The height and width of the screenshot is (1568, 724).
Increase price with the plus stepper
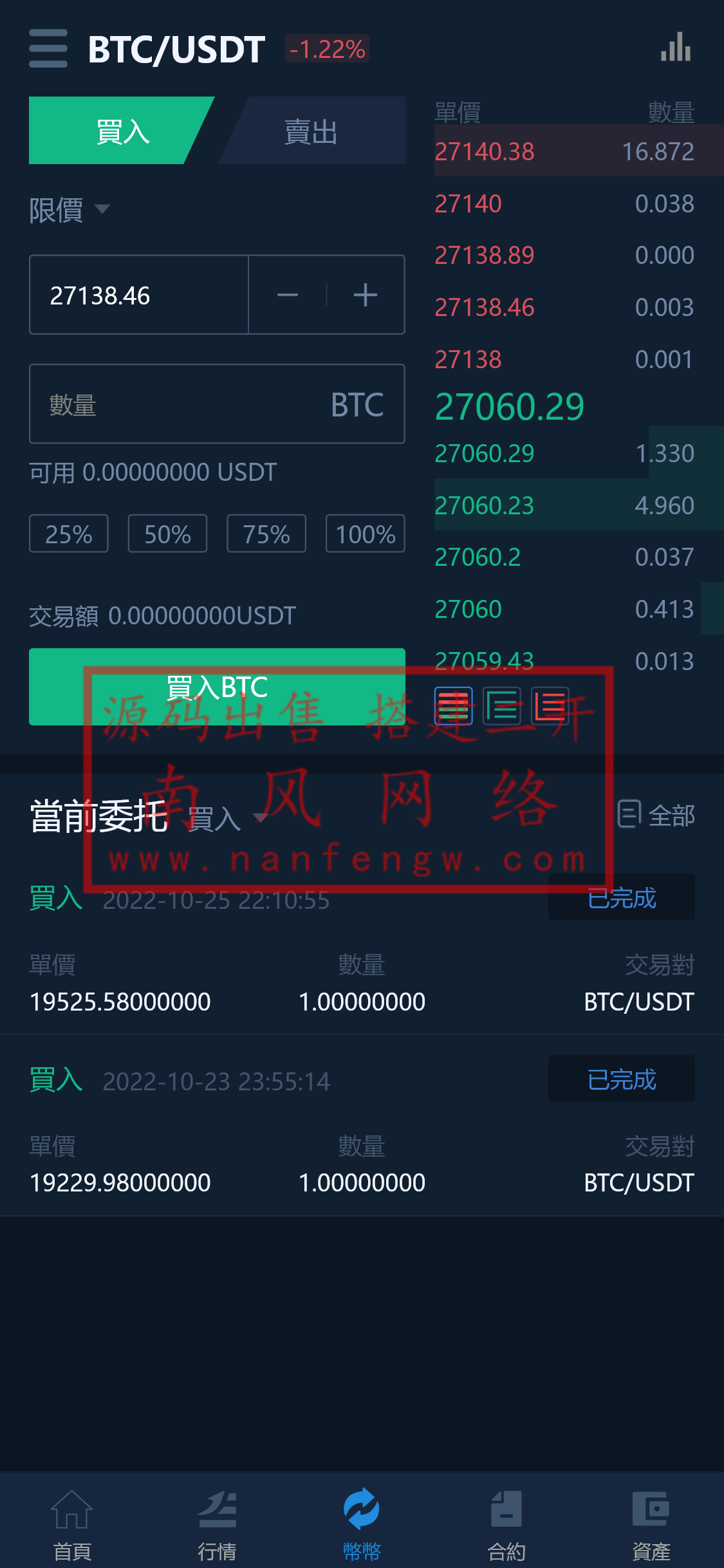(x=365, y=295)
